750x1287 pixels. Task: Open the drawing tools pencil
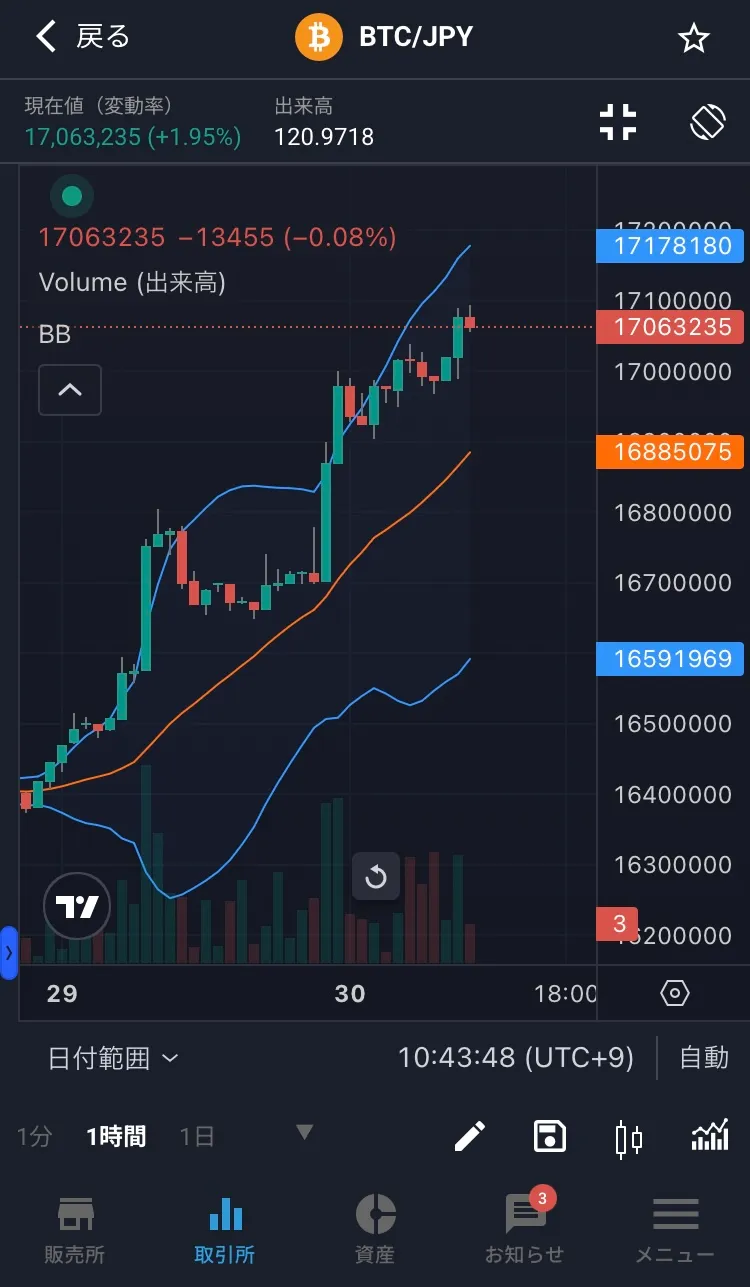pyautogui.click(x=470, y=1136)
